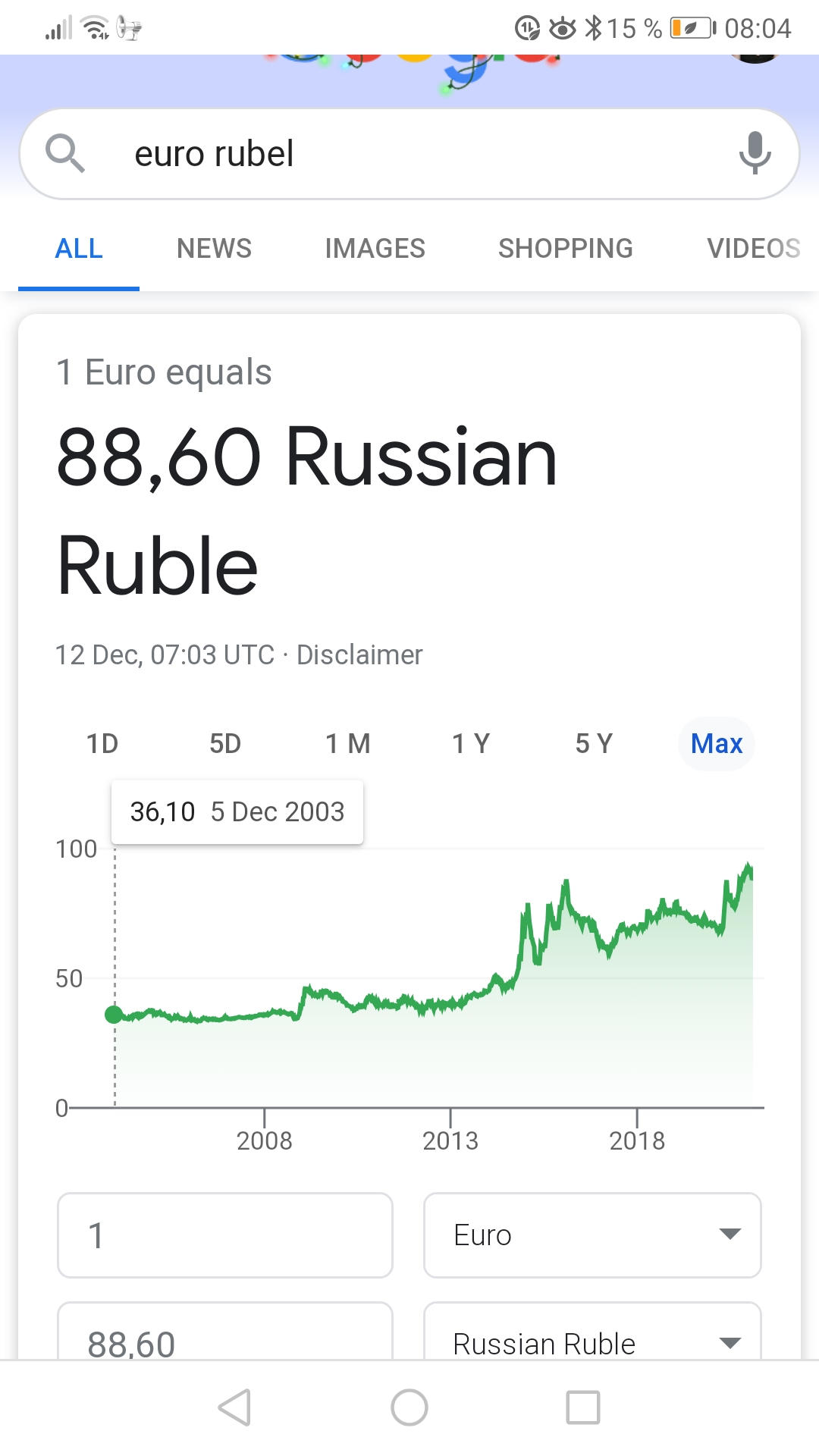Show the 1 Y chart range
The image size is (819, 1456).
click(x=471, y=744)
